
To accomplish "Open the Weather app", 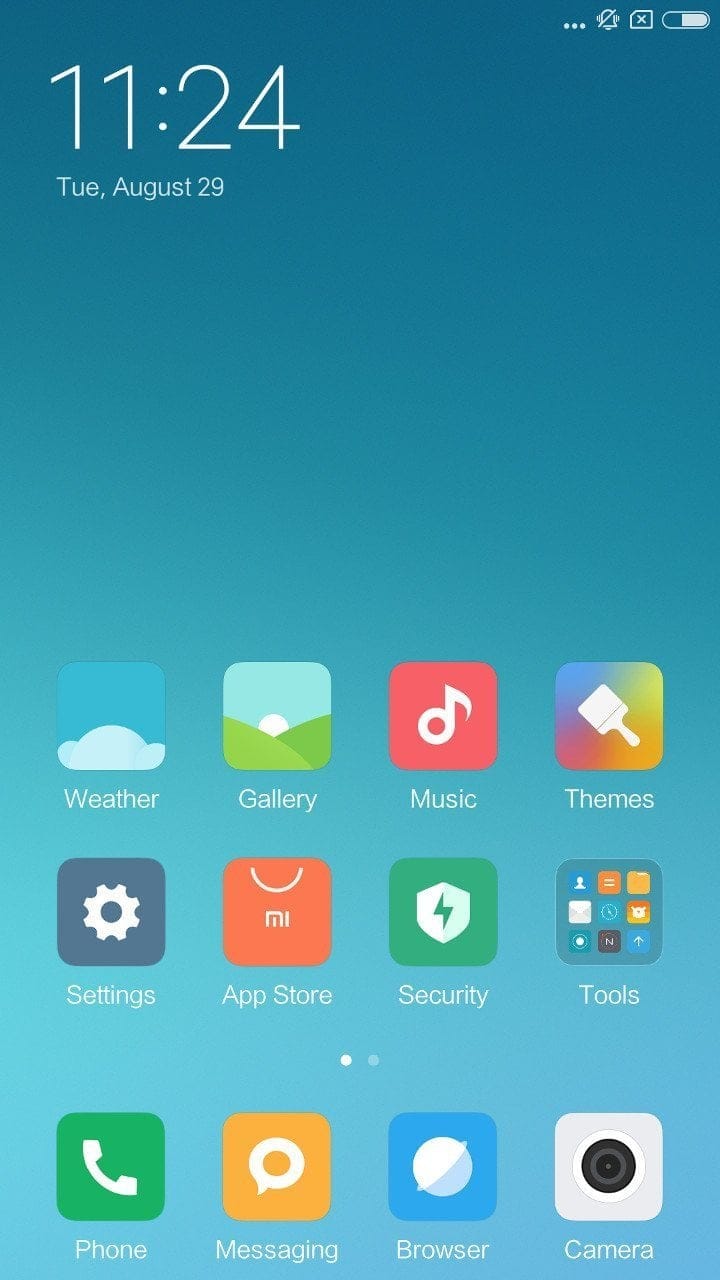I will coord(111,716).
